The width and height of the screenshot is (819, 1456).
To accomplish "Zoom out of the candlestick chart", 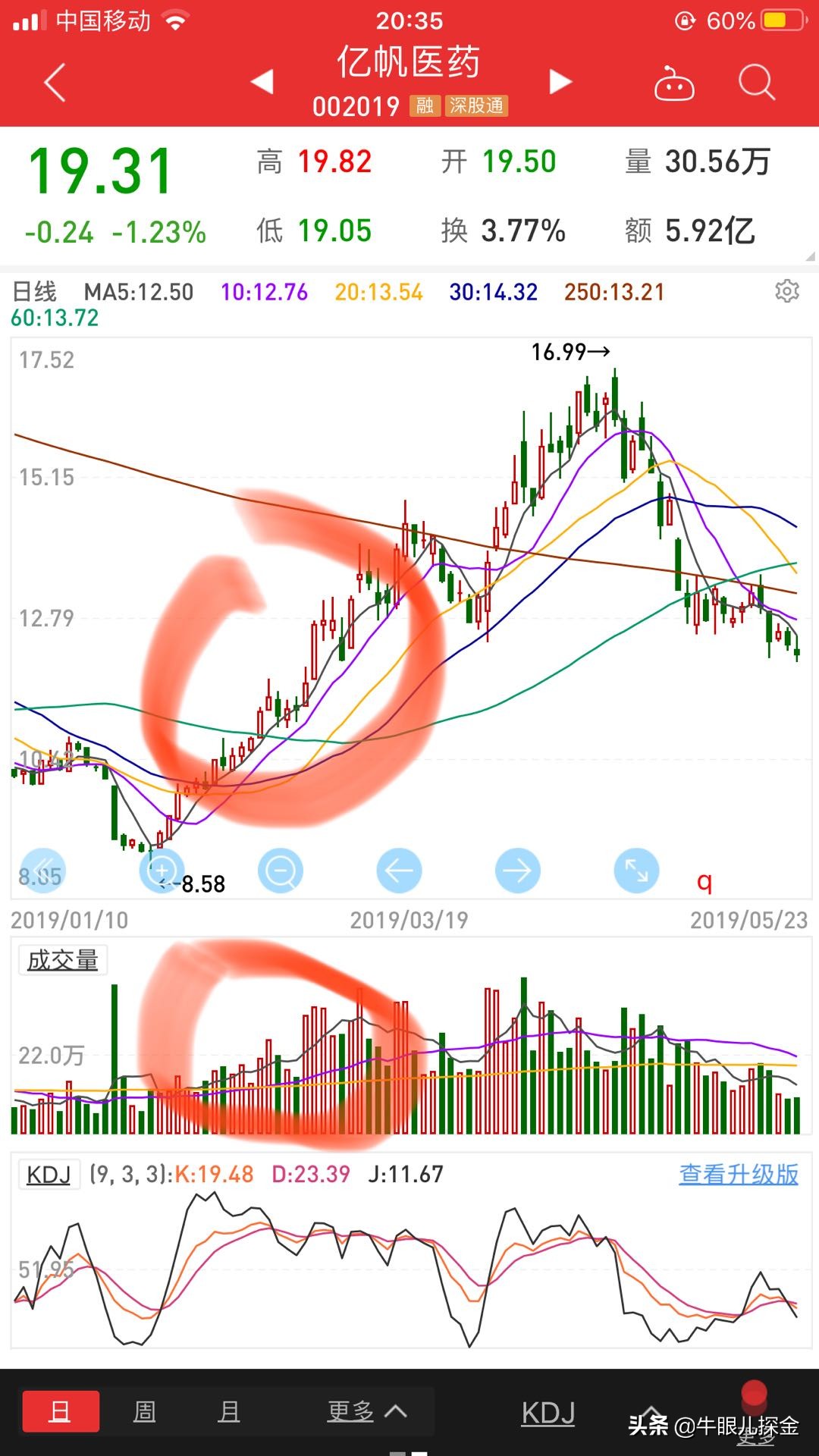I will (x=281, y=871).
